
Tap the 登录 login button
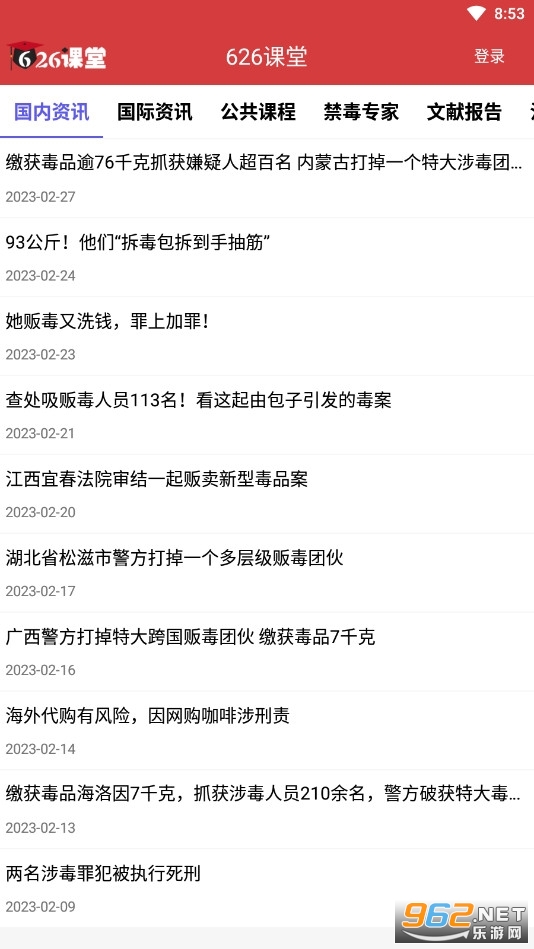click(489, 56)
